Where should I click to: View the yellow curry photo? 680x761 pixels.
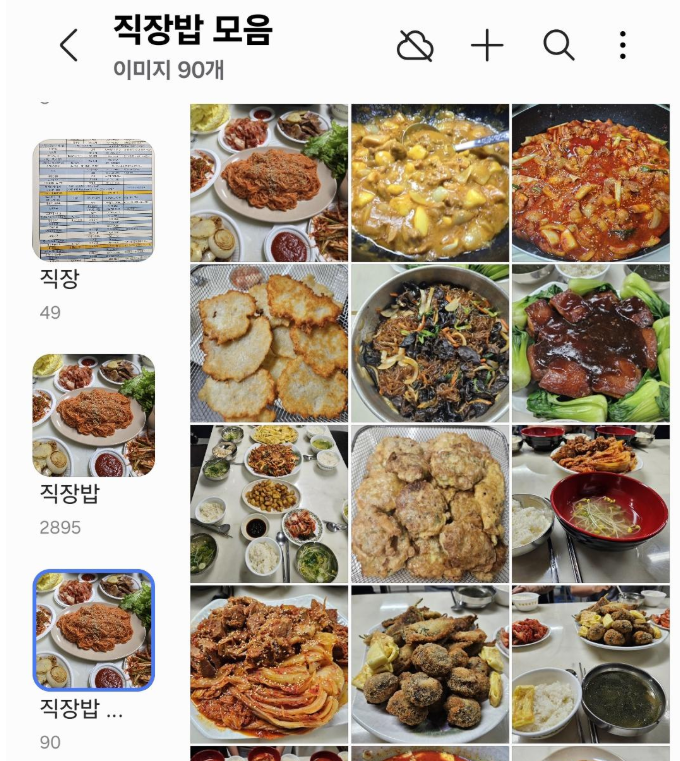pyautogui.click(x=430, y=183)
